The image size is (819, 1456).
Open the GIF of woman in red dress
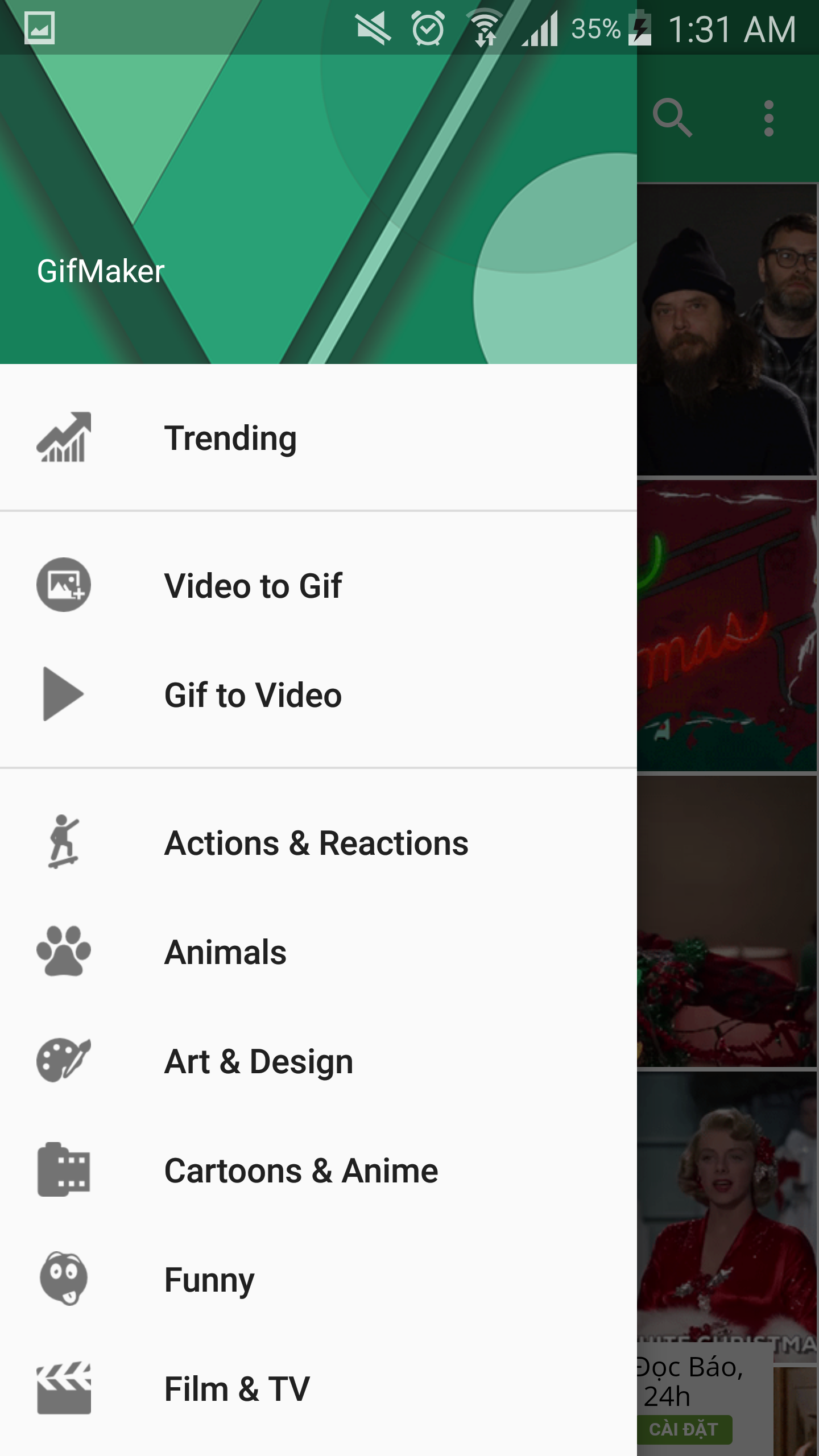(x=727, y=1211)
